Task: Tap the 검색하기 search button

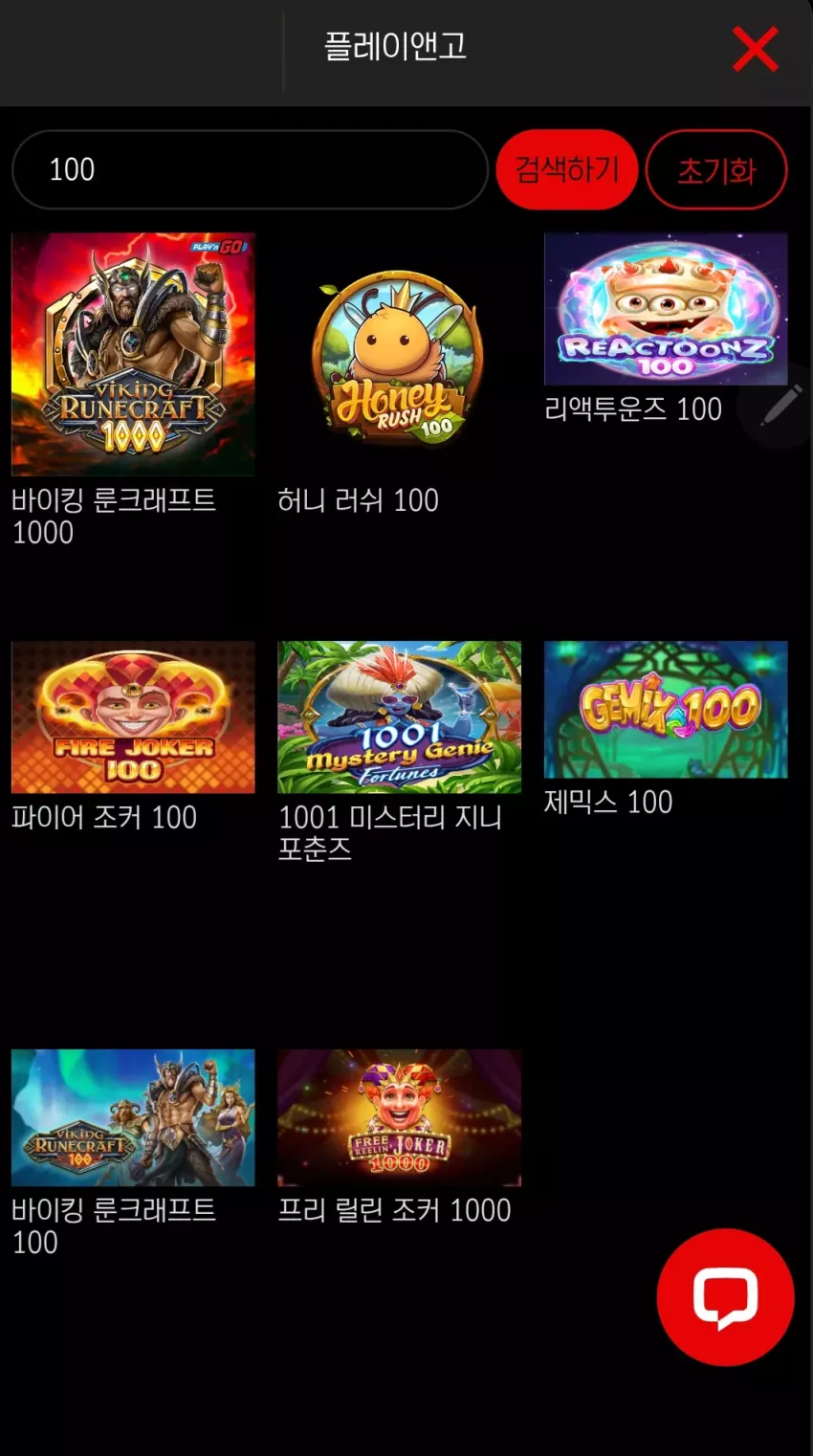Action: (567, 169)
